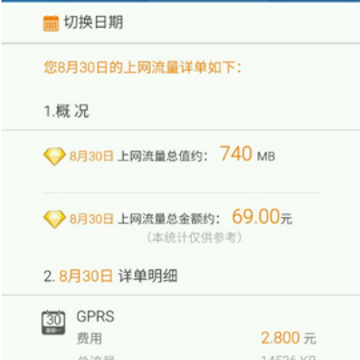Open the 切换日期 date switcher
Screen dimensions: 360x360
coord(180,23)
